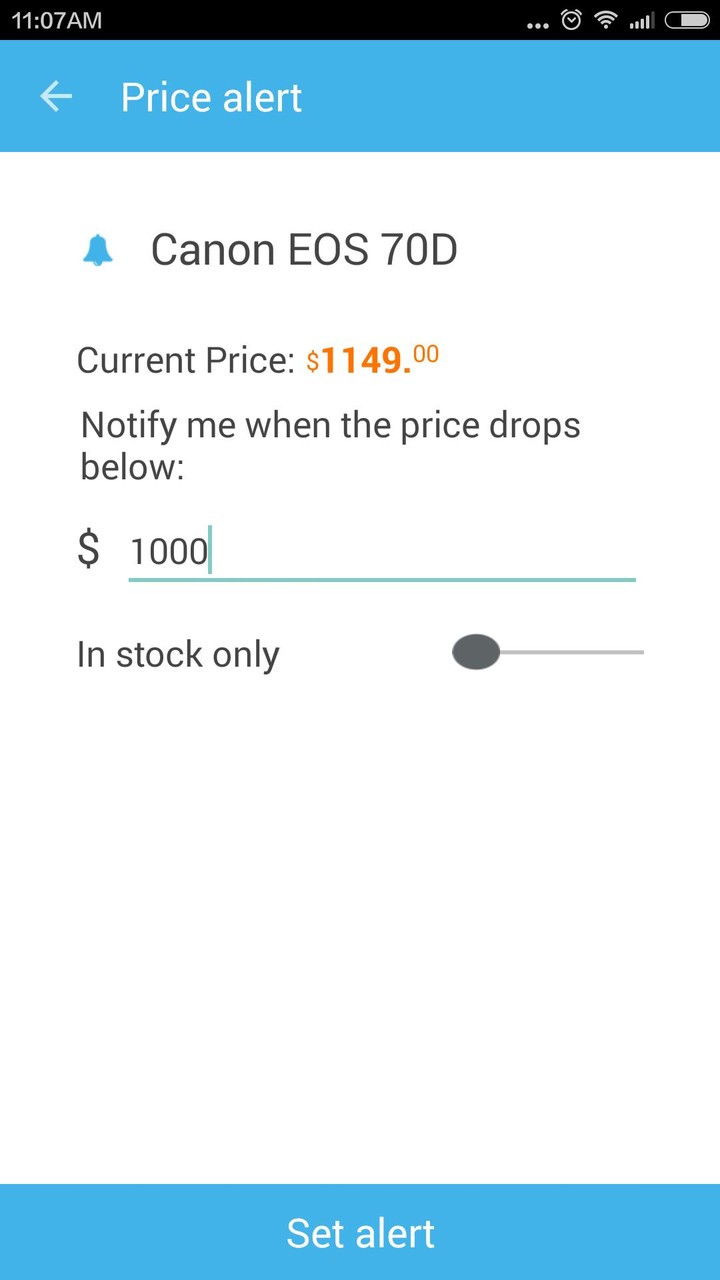
Task: Tap the back arrow on Price alert bar
Action: pyautogui.click(x=55, y=96)
